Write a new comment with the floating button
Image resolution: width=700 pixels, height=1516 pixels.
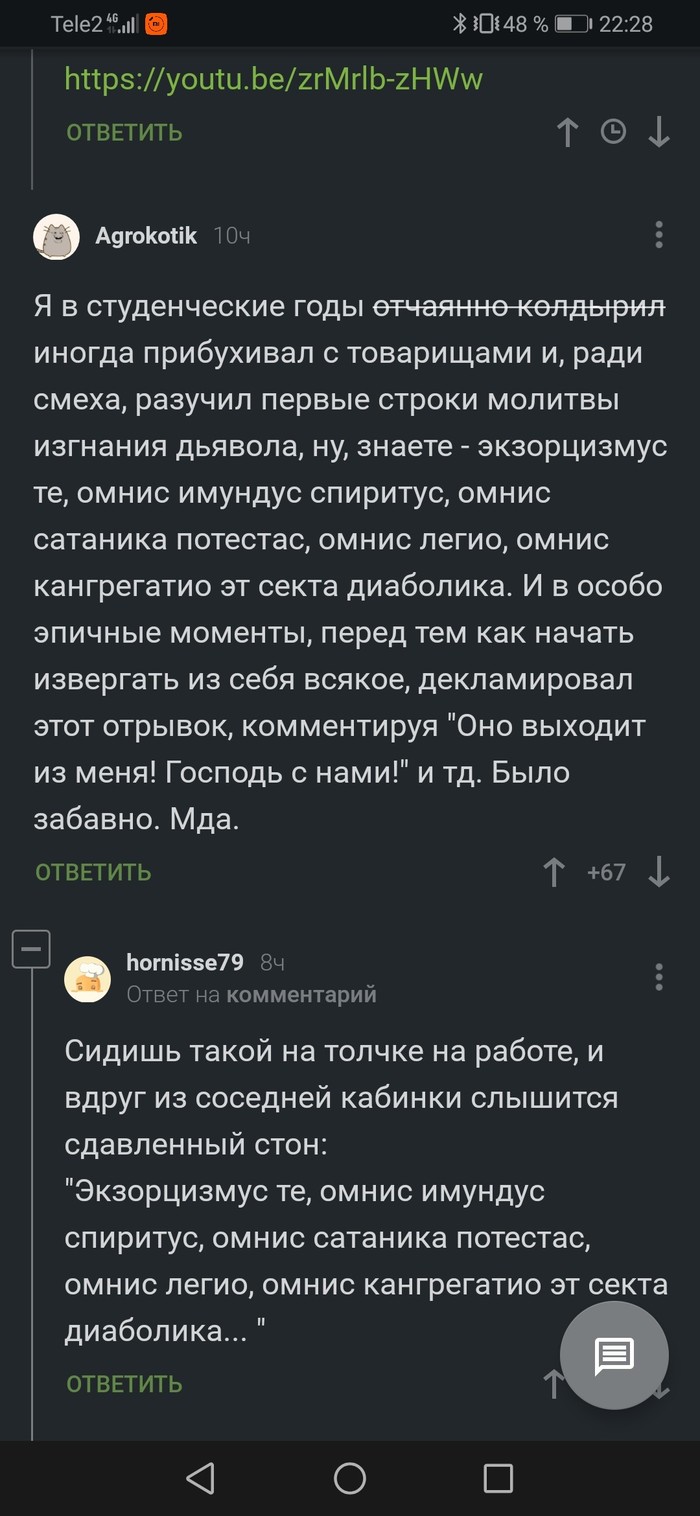click(614, 1355)
